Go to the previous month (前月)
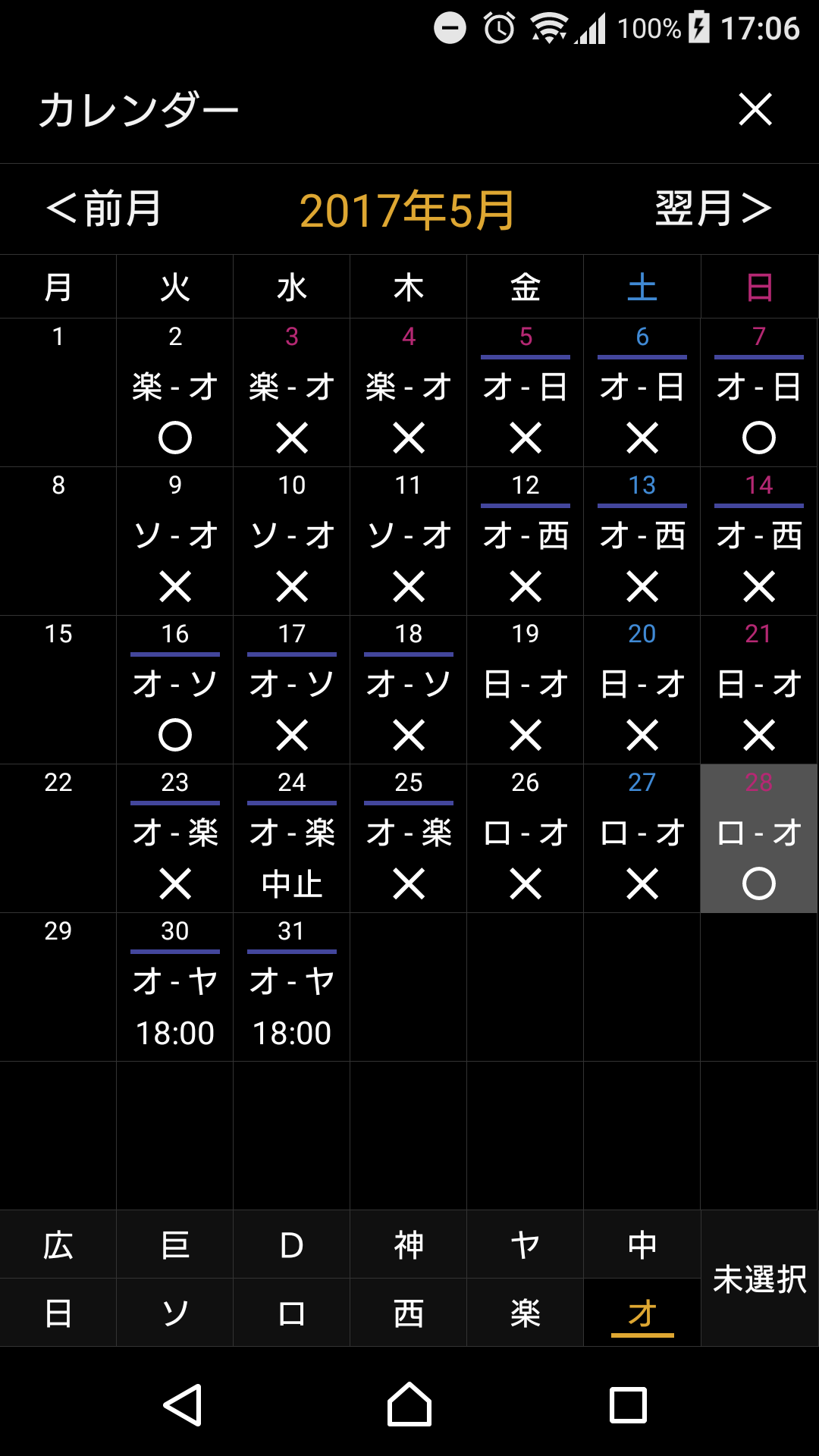 click(104, 209)
